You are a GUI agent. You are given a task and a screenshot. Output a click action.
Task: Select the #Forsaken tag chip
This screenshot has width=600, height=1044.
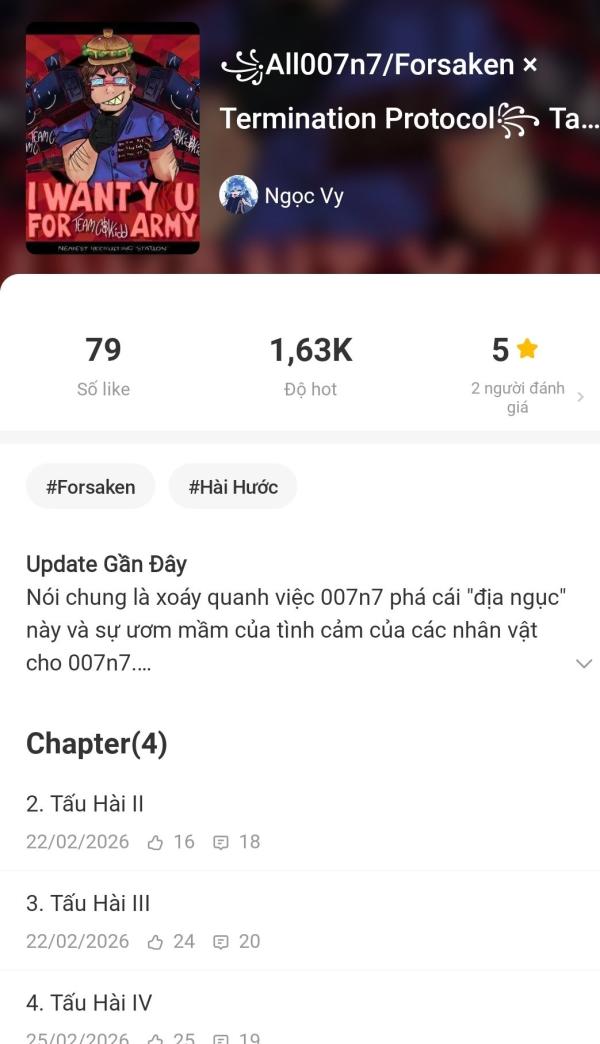(91, 487)
